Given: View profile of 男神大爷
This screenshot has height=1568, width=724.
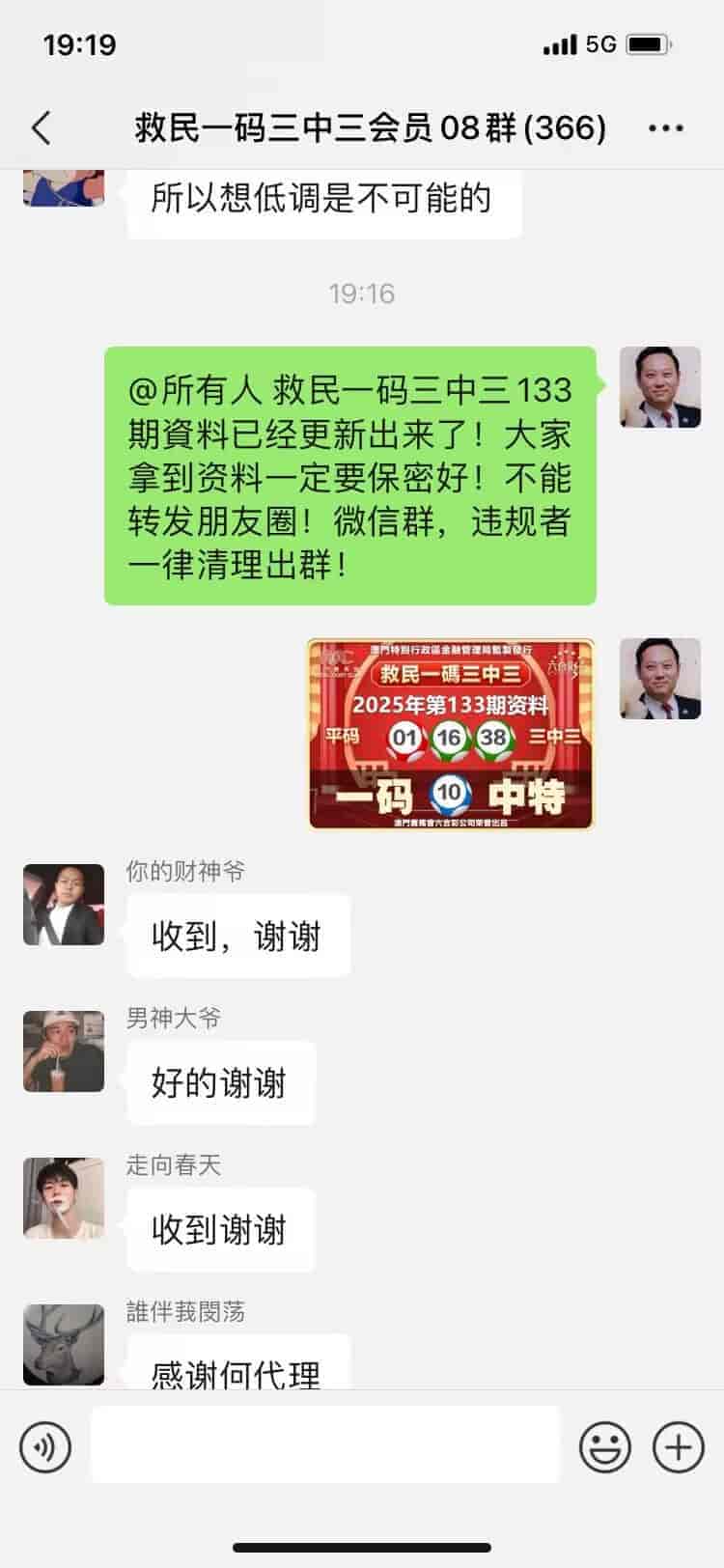Looking at the screenshot, I should coord(64,1051).
